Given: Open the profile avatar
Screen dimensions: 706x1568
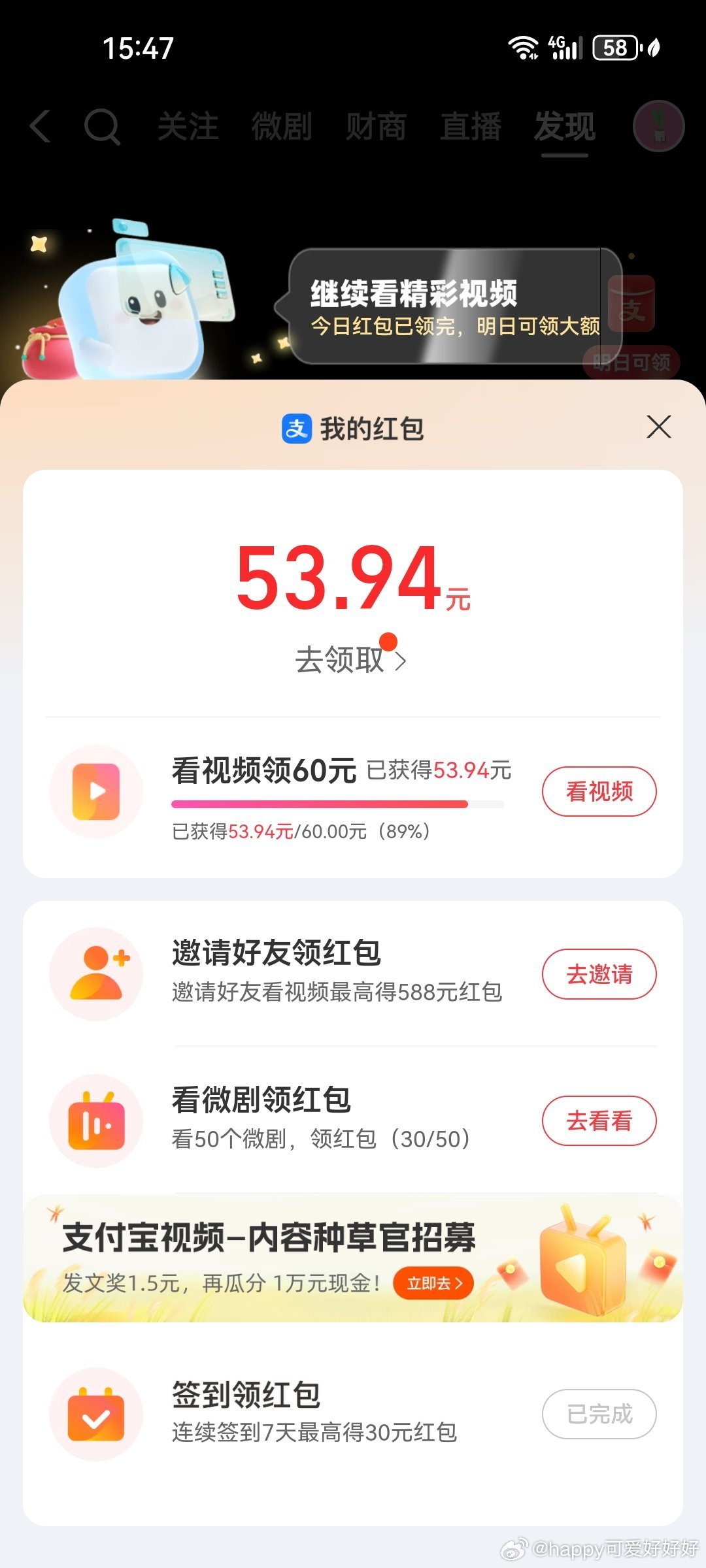Looking at the screenshot, I should pos(658,126).
